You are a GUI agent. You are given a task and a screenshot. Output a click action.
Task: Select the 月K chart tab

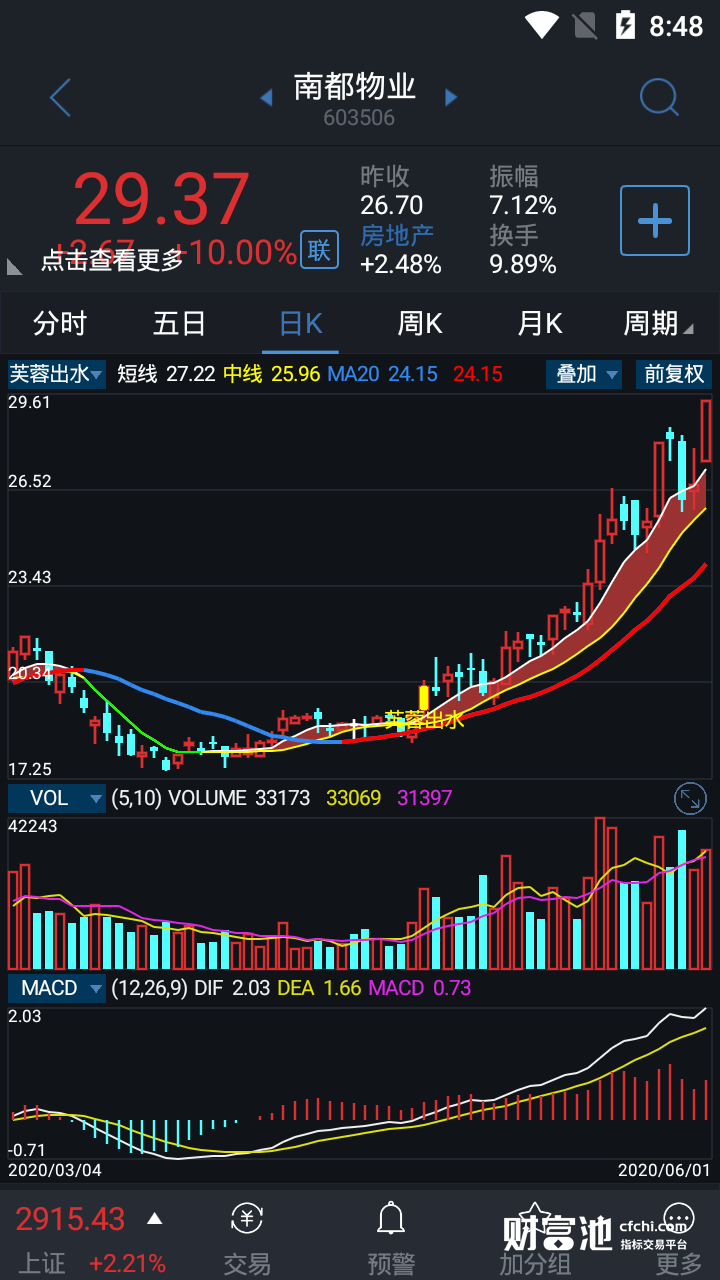tap(540, 324)
